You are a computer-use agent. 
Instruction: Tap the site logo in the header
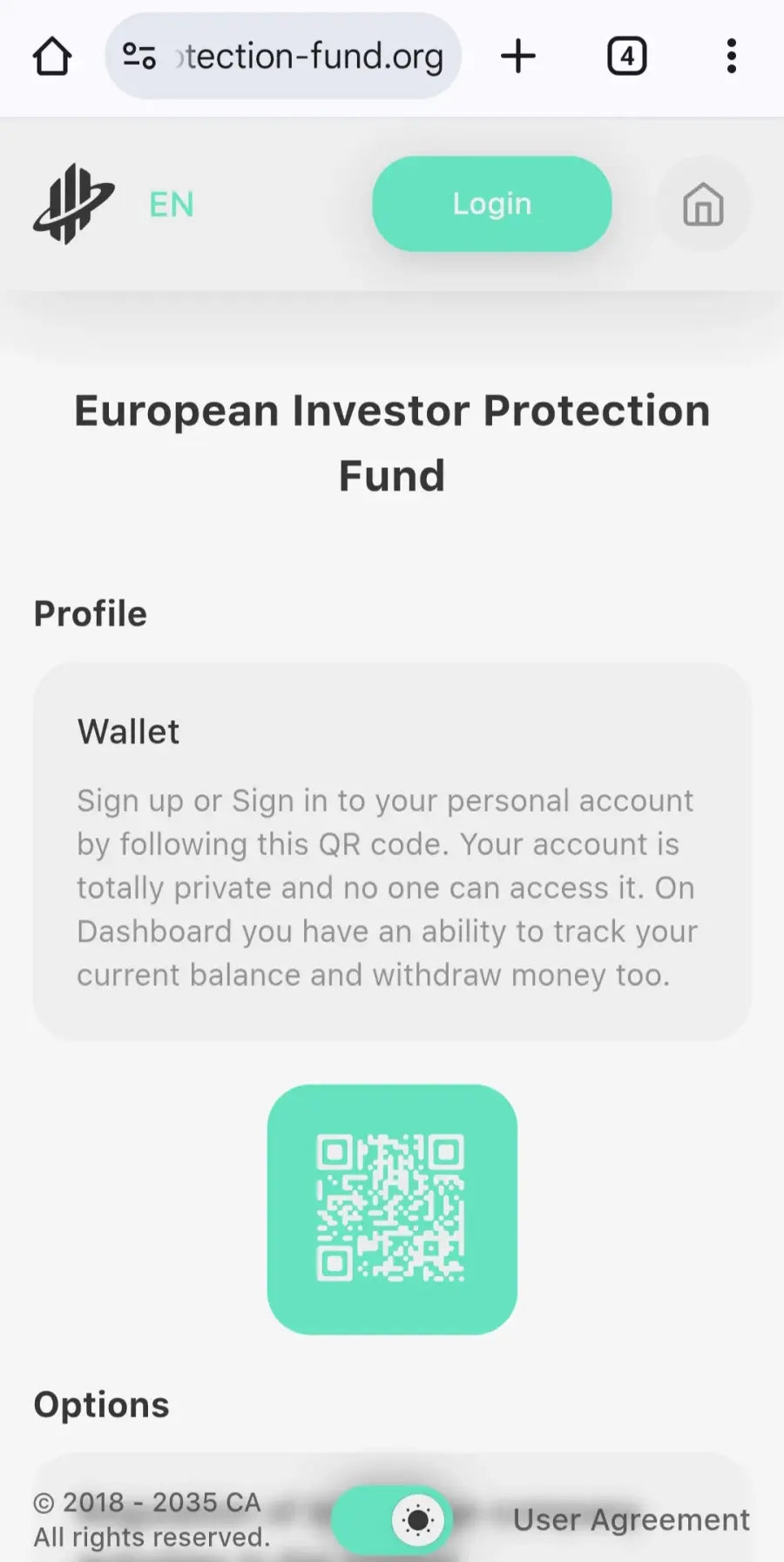(74, 204)
